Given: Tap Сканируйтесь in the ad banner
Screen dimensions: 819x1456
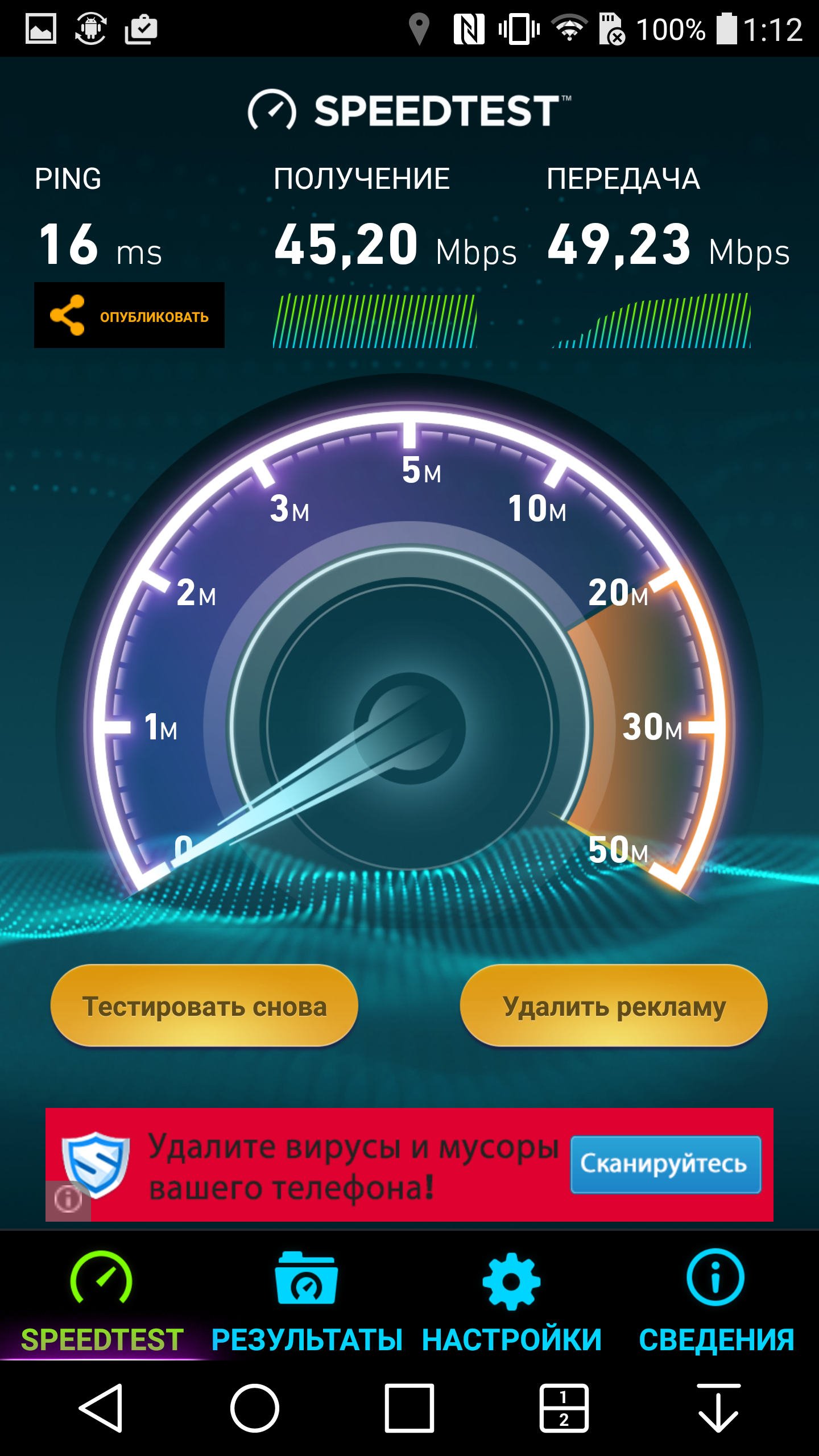Looking at the screenshot, I should [665, 1164].
